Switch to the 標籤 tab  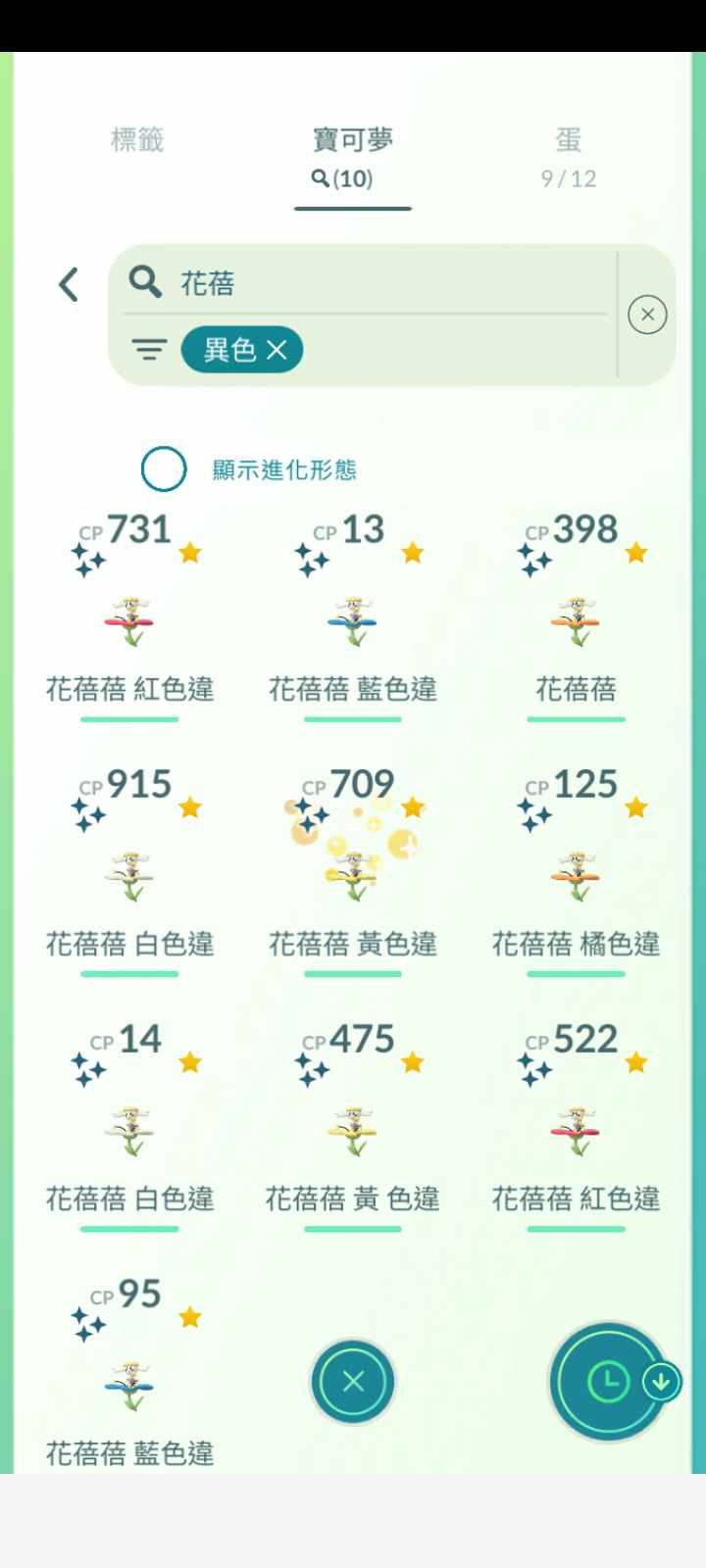tap(136, 141)
